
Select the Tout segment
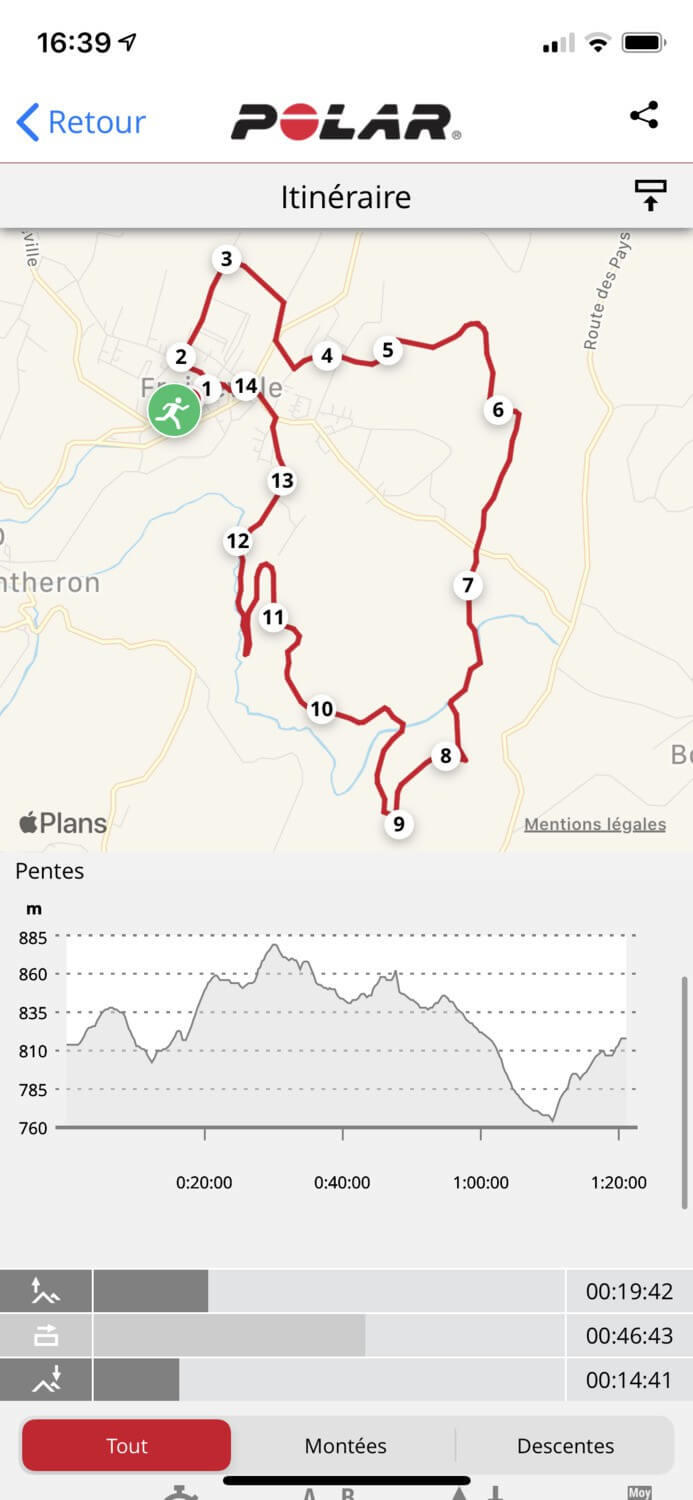click(x=127, y=1445)
